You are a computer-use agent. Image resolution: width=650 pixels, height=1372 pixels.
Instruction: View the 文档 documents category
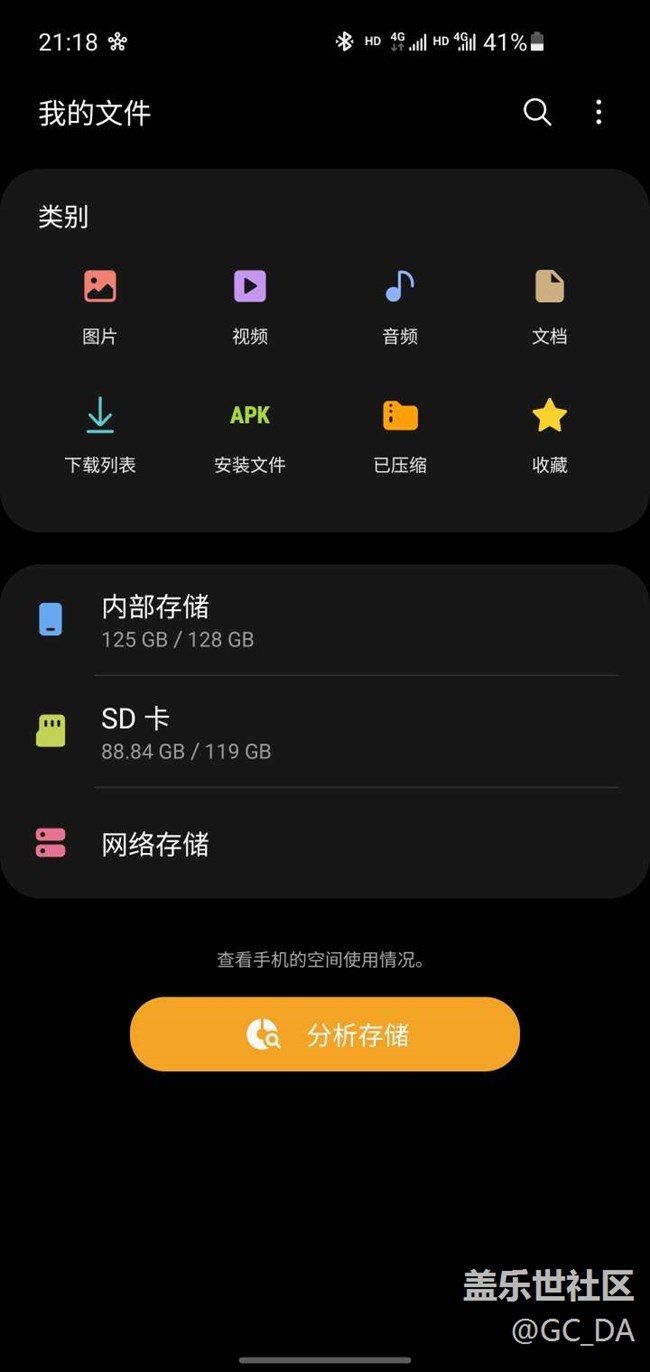click(549, 303)
